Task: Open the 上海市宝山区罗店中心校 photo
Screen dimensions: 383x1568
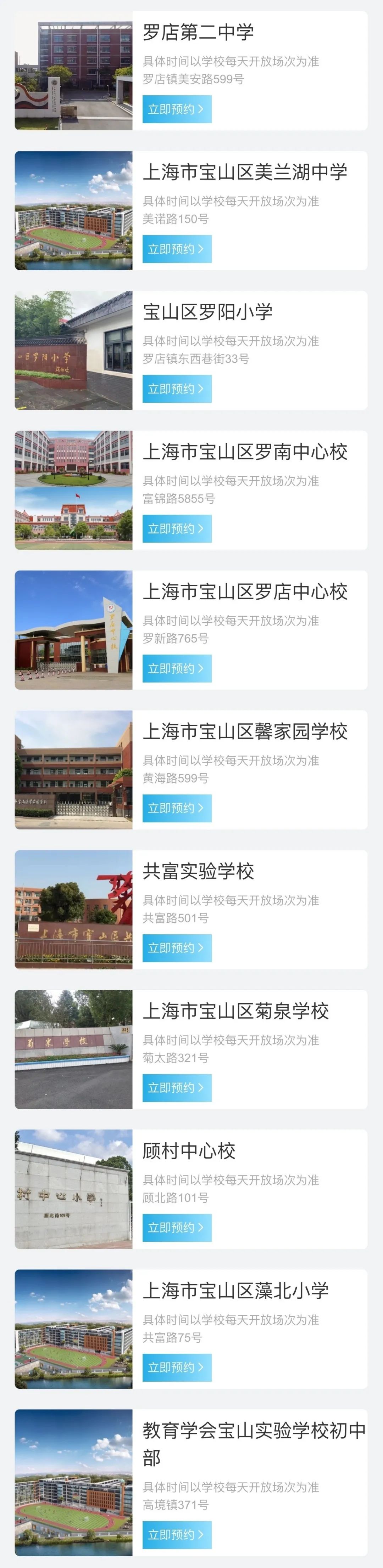Action: (74, 630)
